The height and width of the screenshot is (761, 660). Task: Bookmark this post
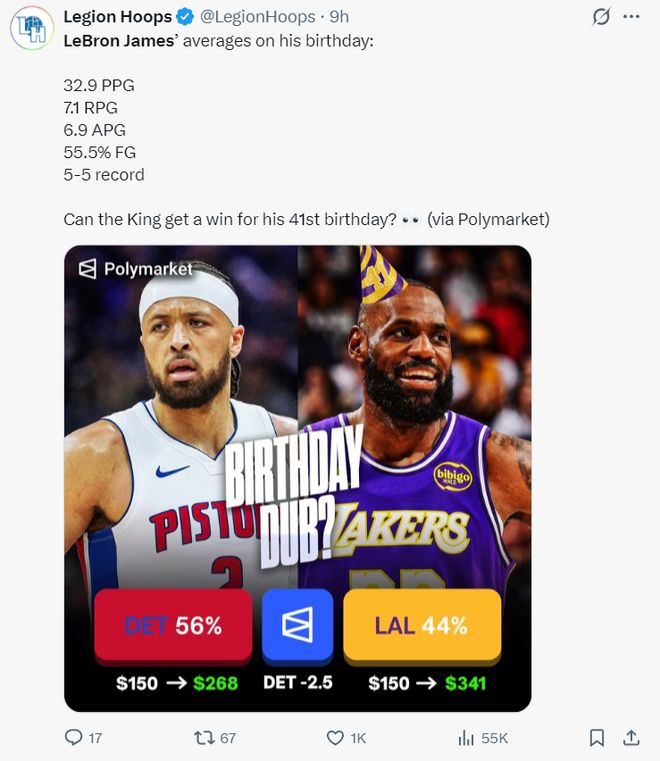597,738
